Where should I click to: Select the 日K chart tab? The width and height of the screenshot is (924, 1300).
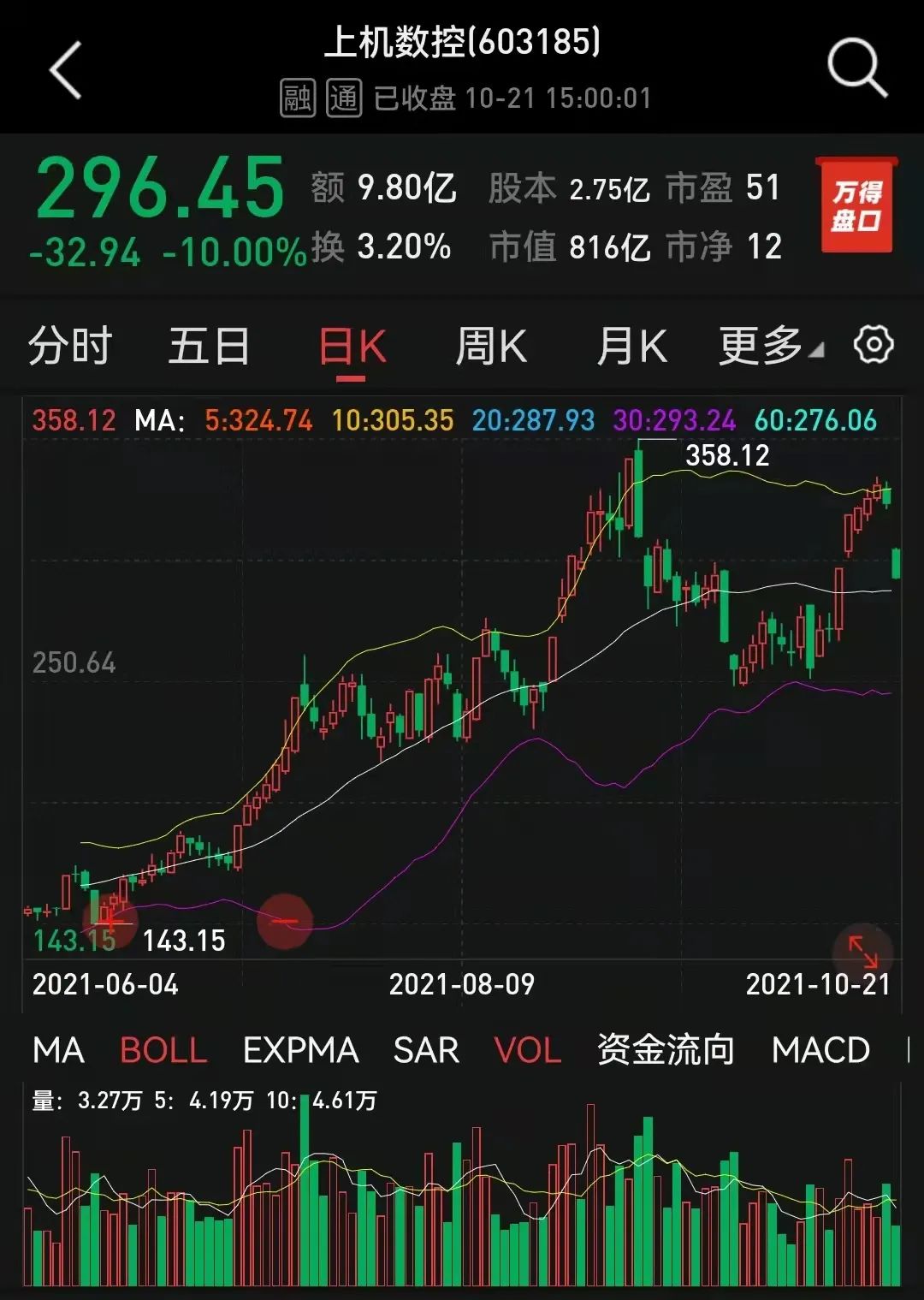click(352, 347)
